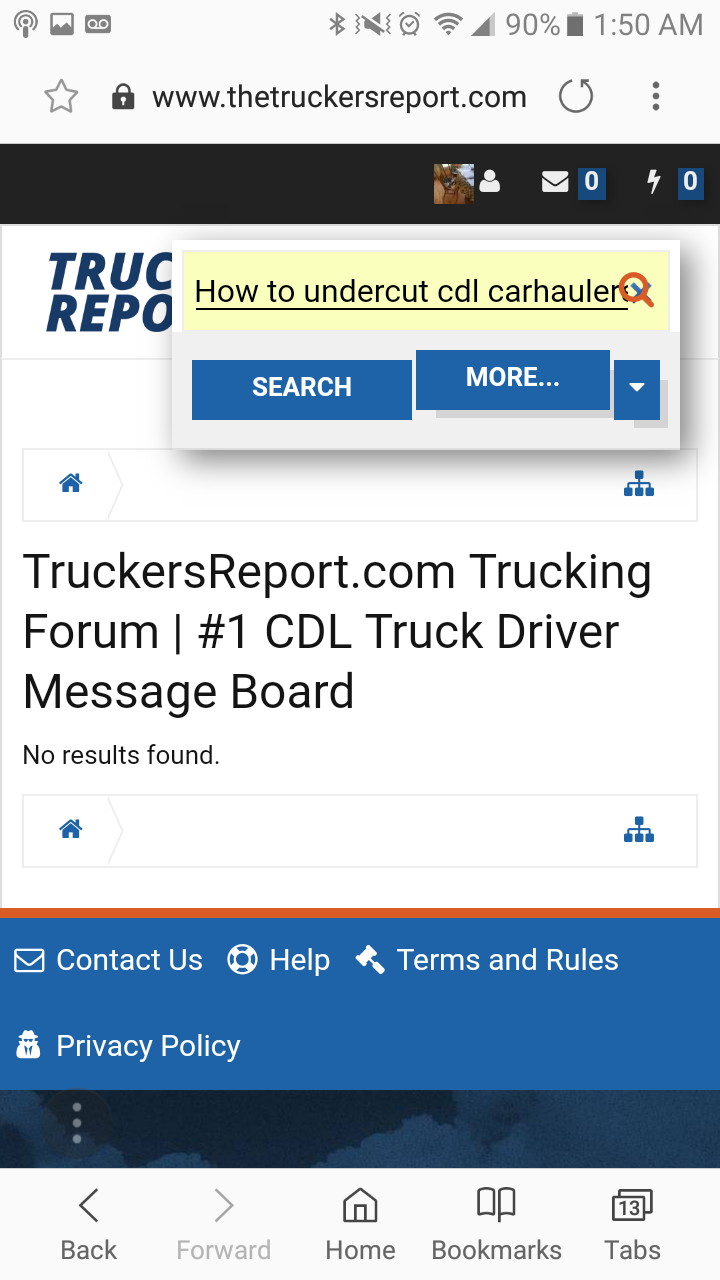The height and width of the screenshot is (1280, 720).
Task: View Terms and Rules
Action: click(x=488, y=960)
